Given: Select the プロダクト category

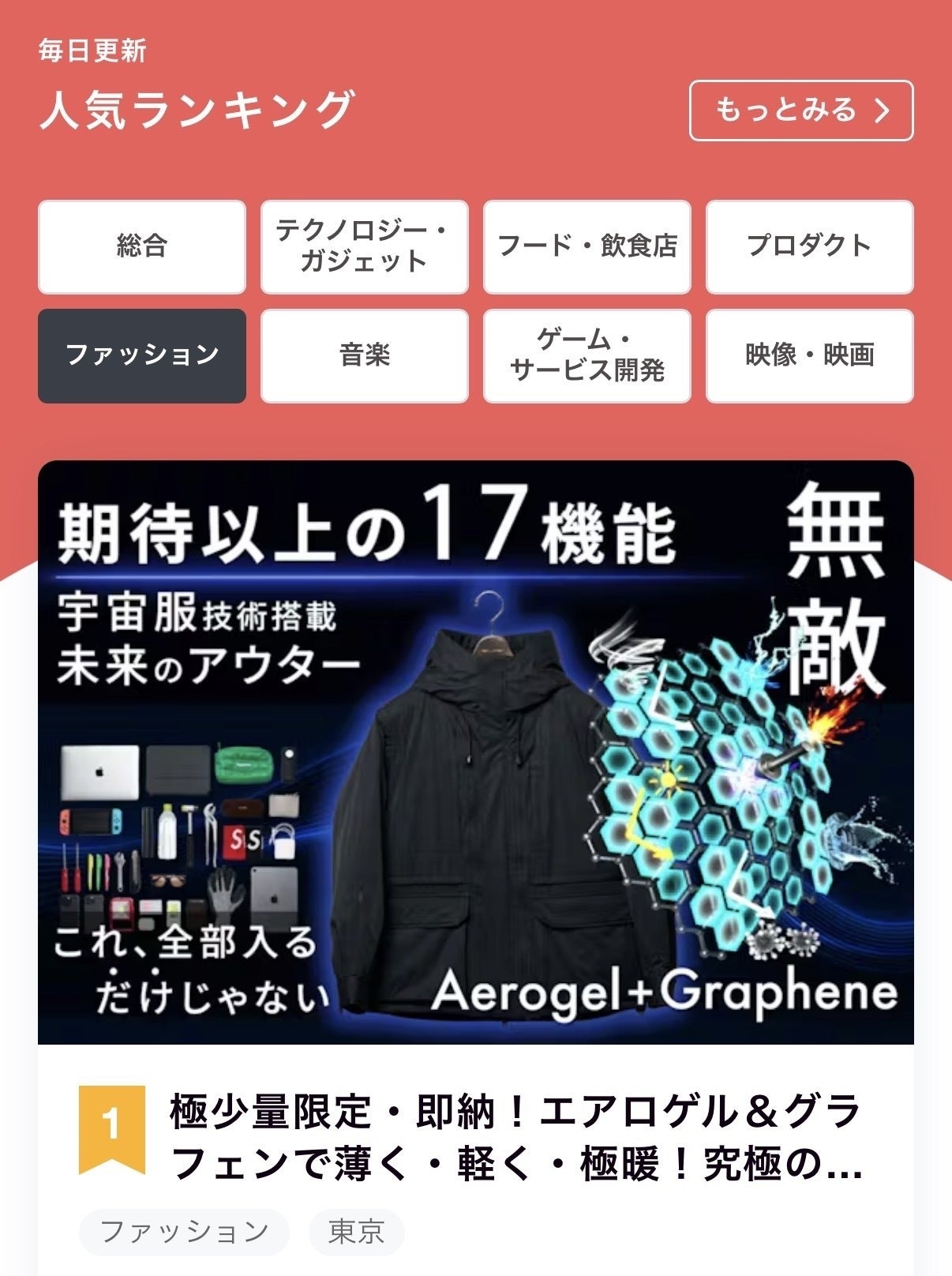Looking at the screenshot, I should [x=809, y=246].
